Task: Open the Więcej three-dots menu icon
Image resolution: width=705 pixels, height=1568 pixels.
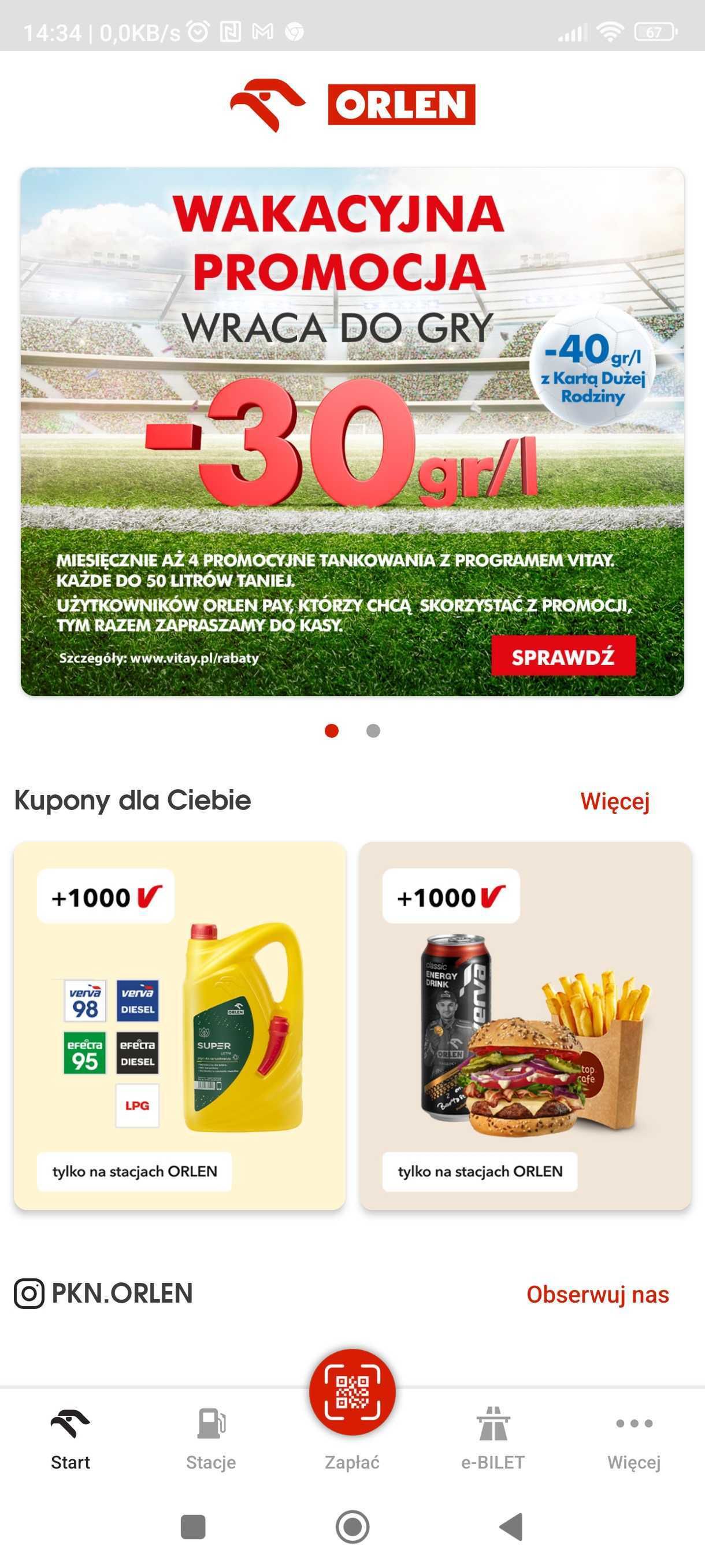Action: [634, 1425]
